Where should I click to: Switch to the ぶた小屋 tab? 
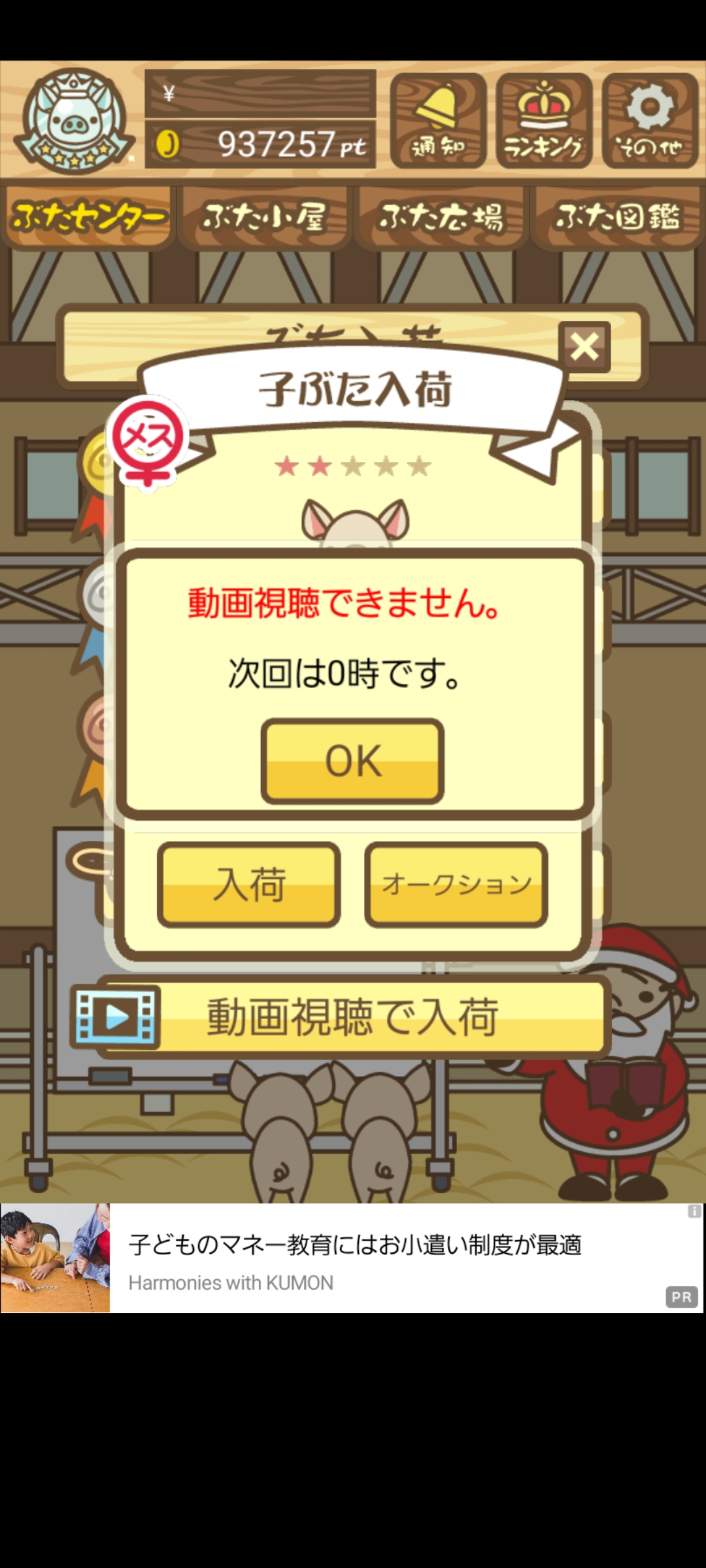coord(264,218)
